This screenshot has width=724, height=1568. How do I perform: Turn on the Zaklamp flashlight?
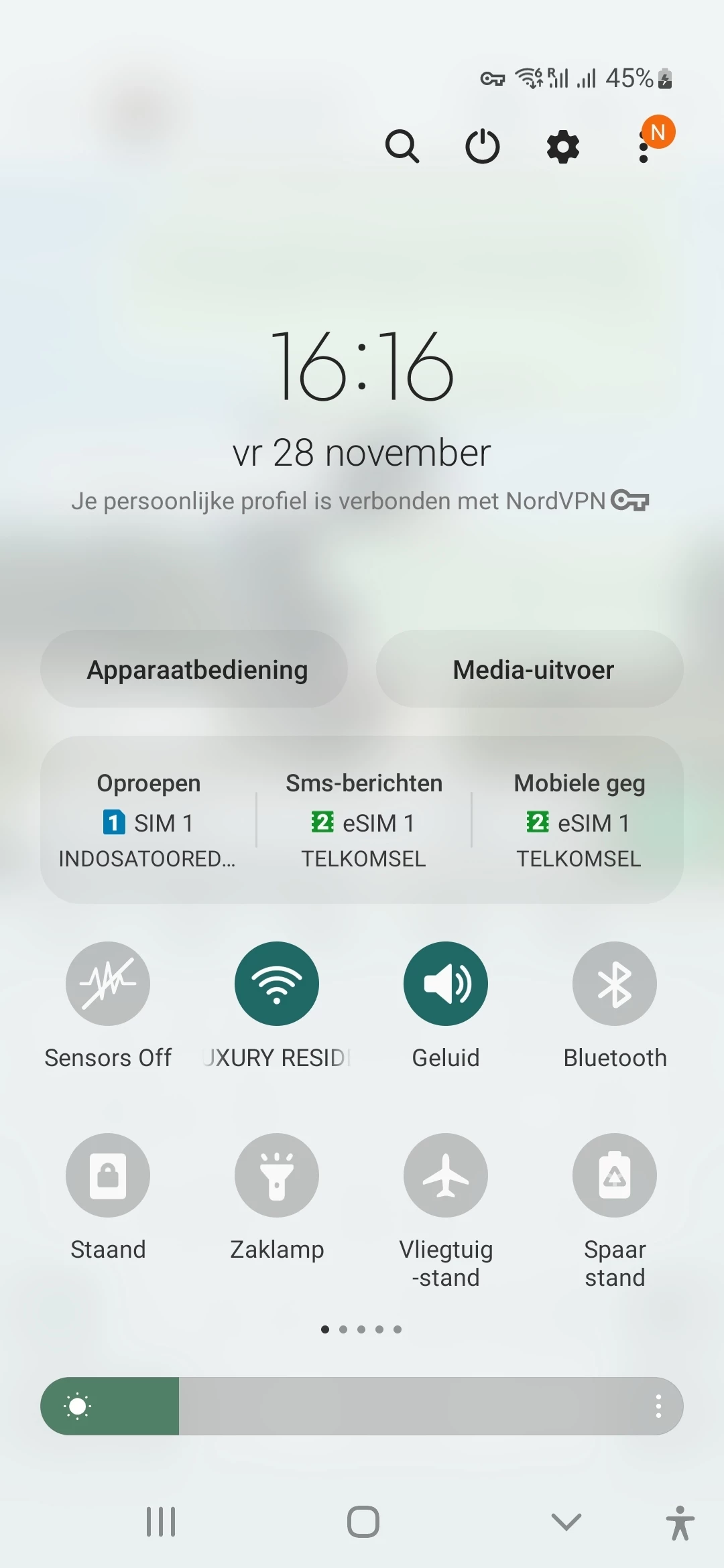pos(277,1175)
